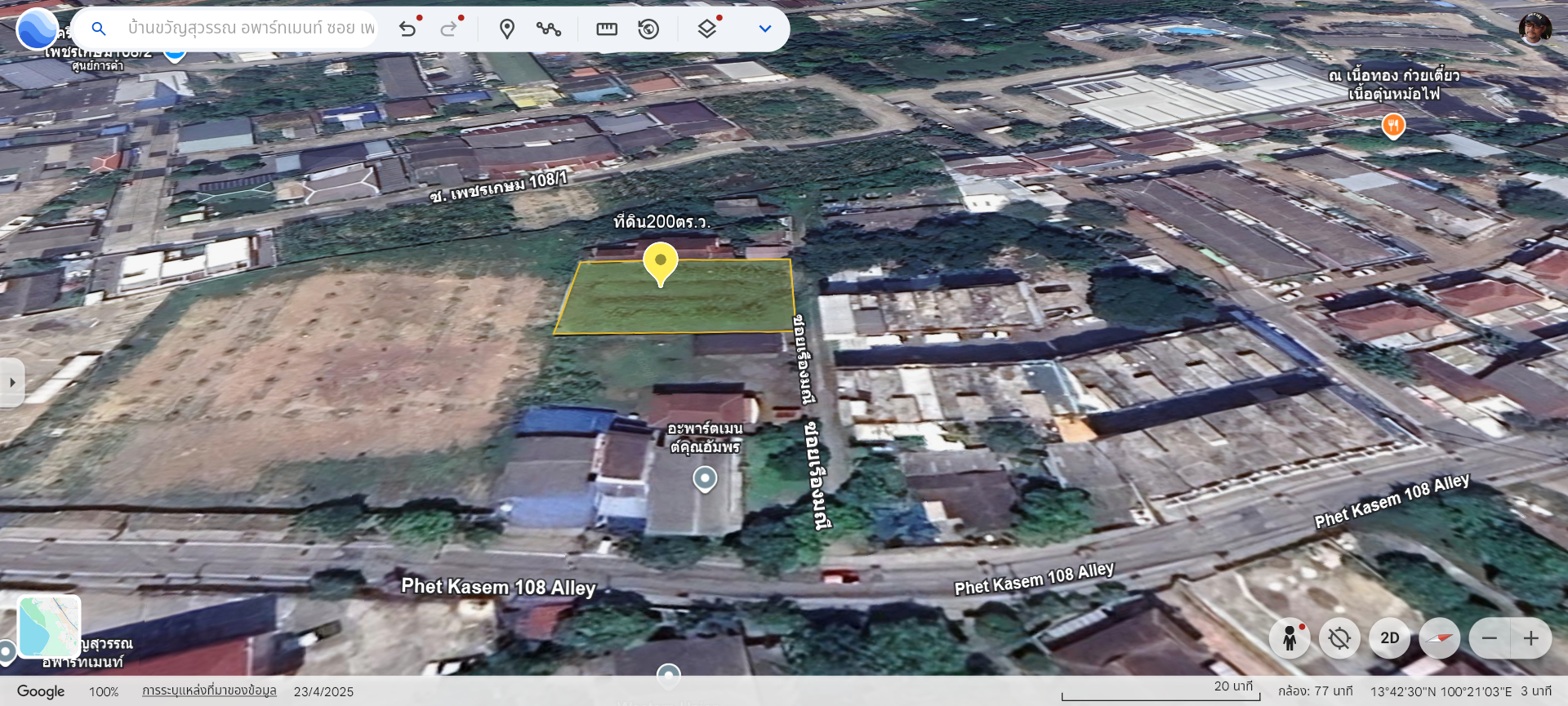Open the account profile picture
Screen dimensions: 1568x706
coord(1535,29)
